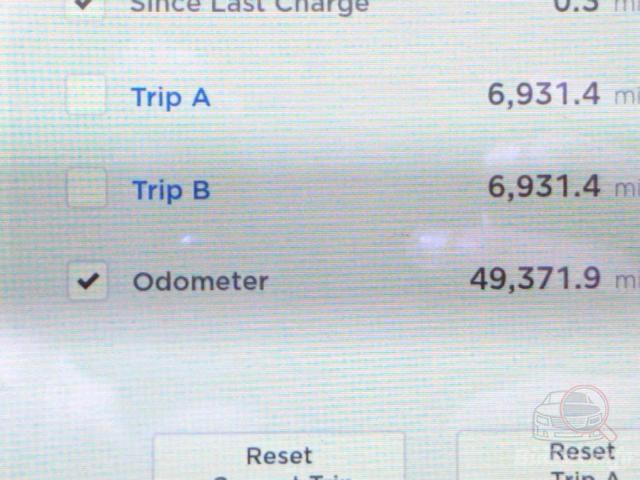The height and width of the screenshot is (480, 640).
Task: Enable the Trip B checkbox
Action: click(x=87, y=188)
